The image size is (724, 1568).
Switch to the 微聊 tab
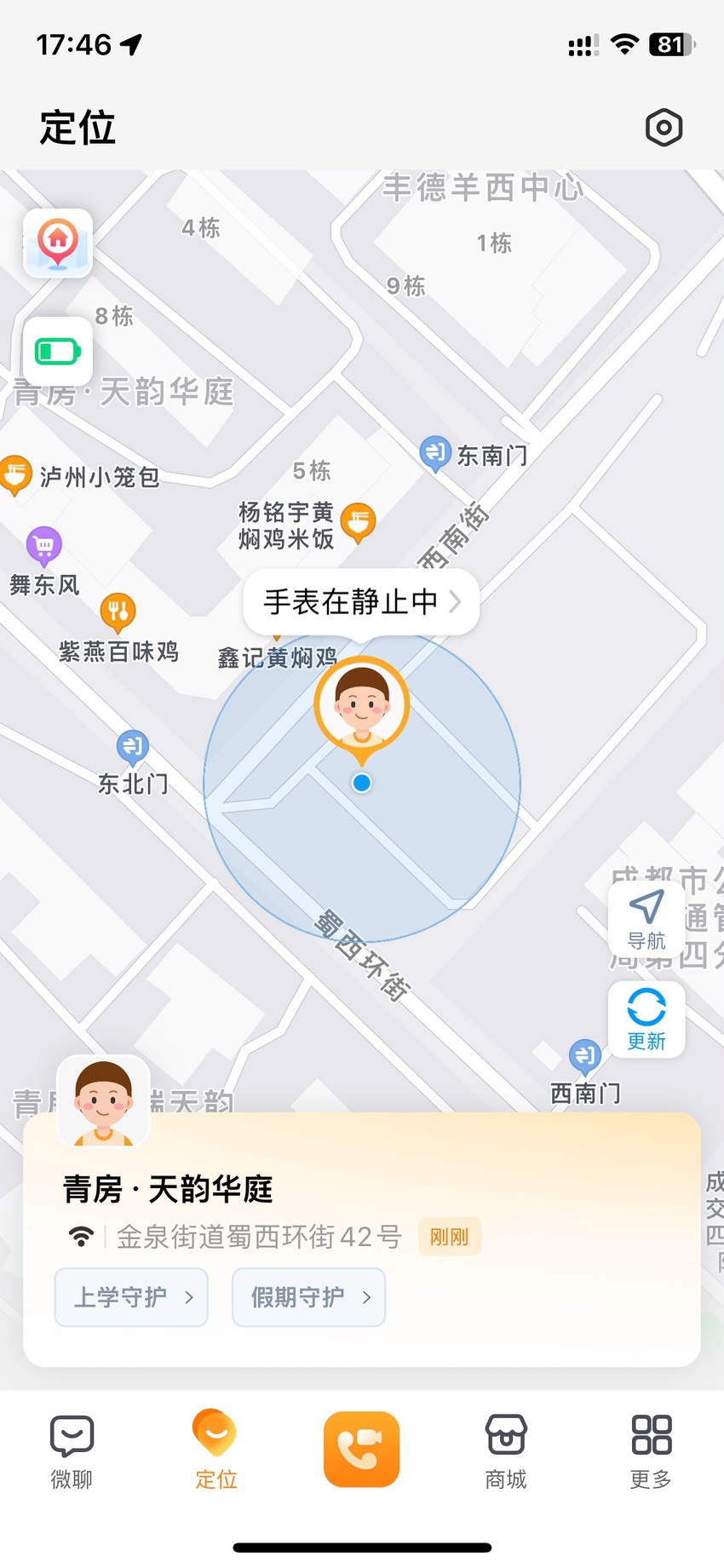point(72,1452)
